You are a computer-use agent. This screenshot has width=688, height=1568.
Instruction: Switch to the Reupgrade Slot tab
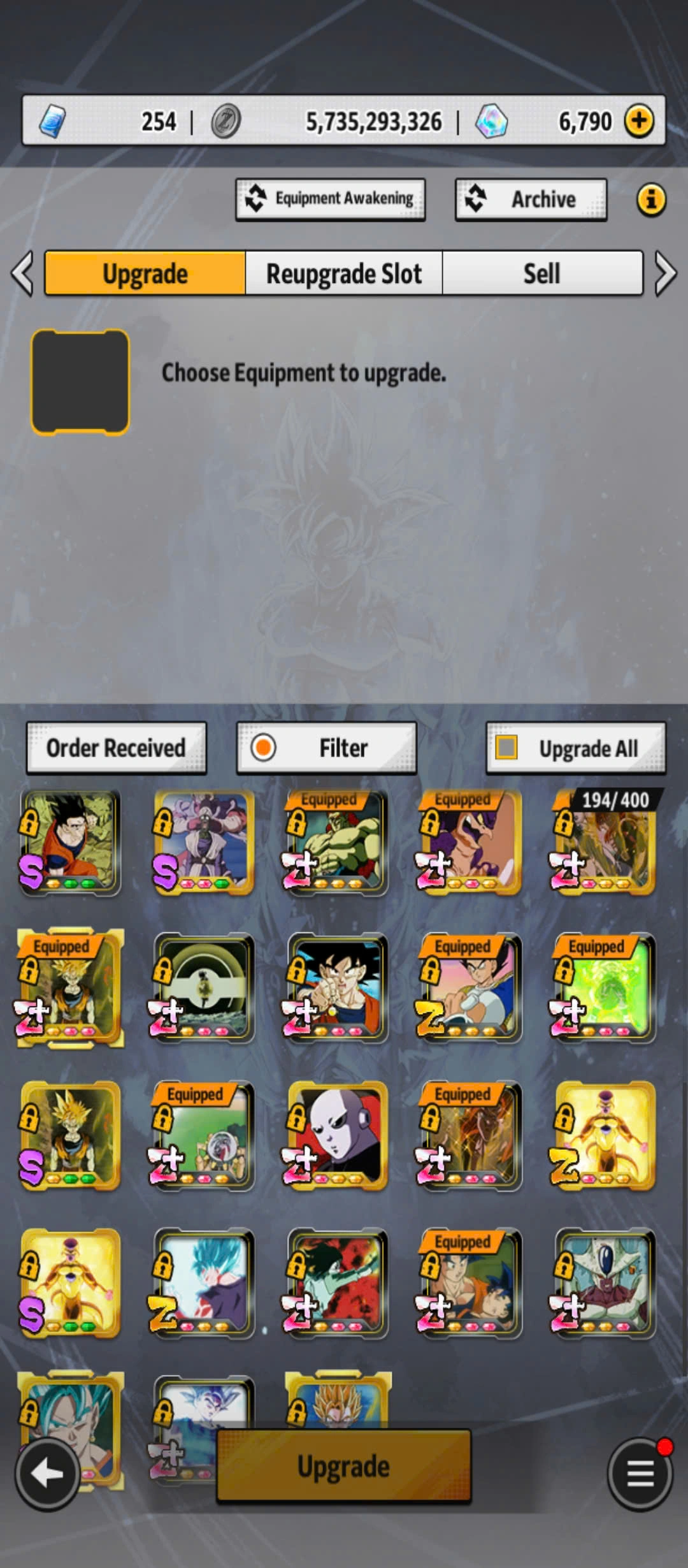[343, 273]
